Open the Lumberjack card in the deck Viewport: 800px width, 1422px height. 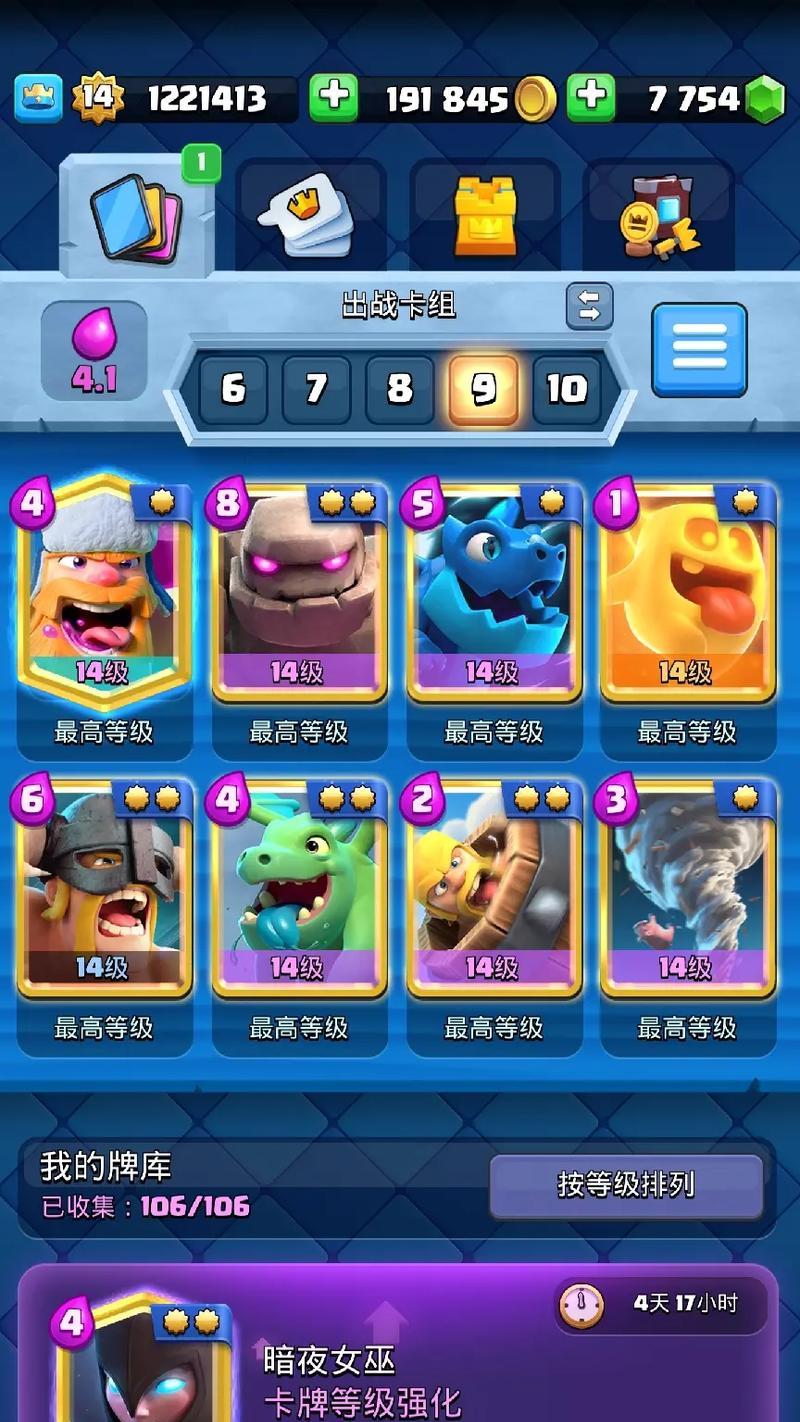coord(104,590)
